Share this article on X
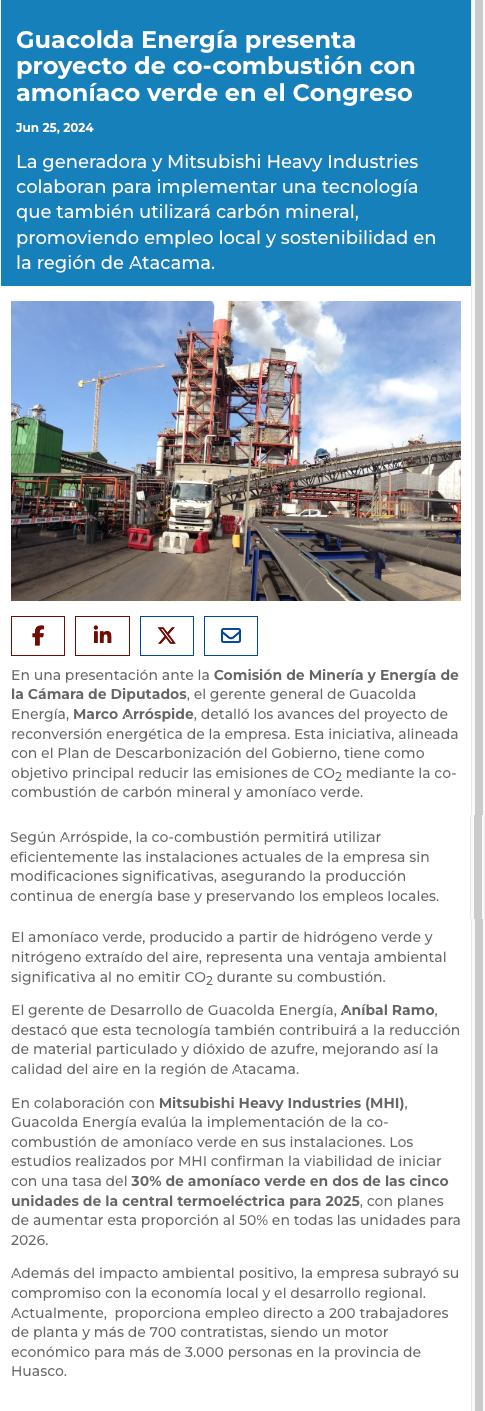Screen dimensions: 485x1411 click(x=167, y=636)
